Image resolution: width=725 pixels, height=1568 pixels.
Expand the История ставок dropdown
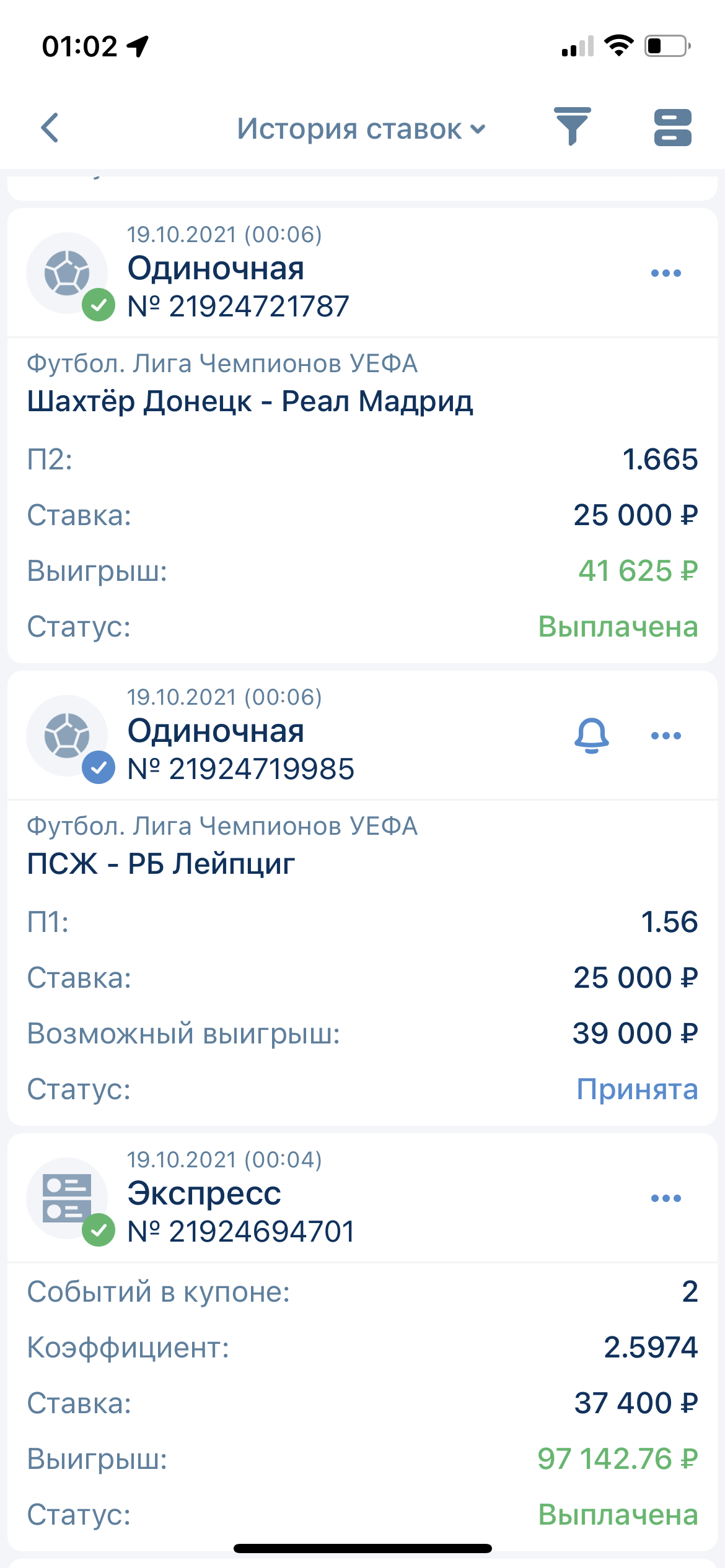click(x=361, y=129)
